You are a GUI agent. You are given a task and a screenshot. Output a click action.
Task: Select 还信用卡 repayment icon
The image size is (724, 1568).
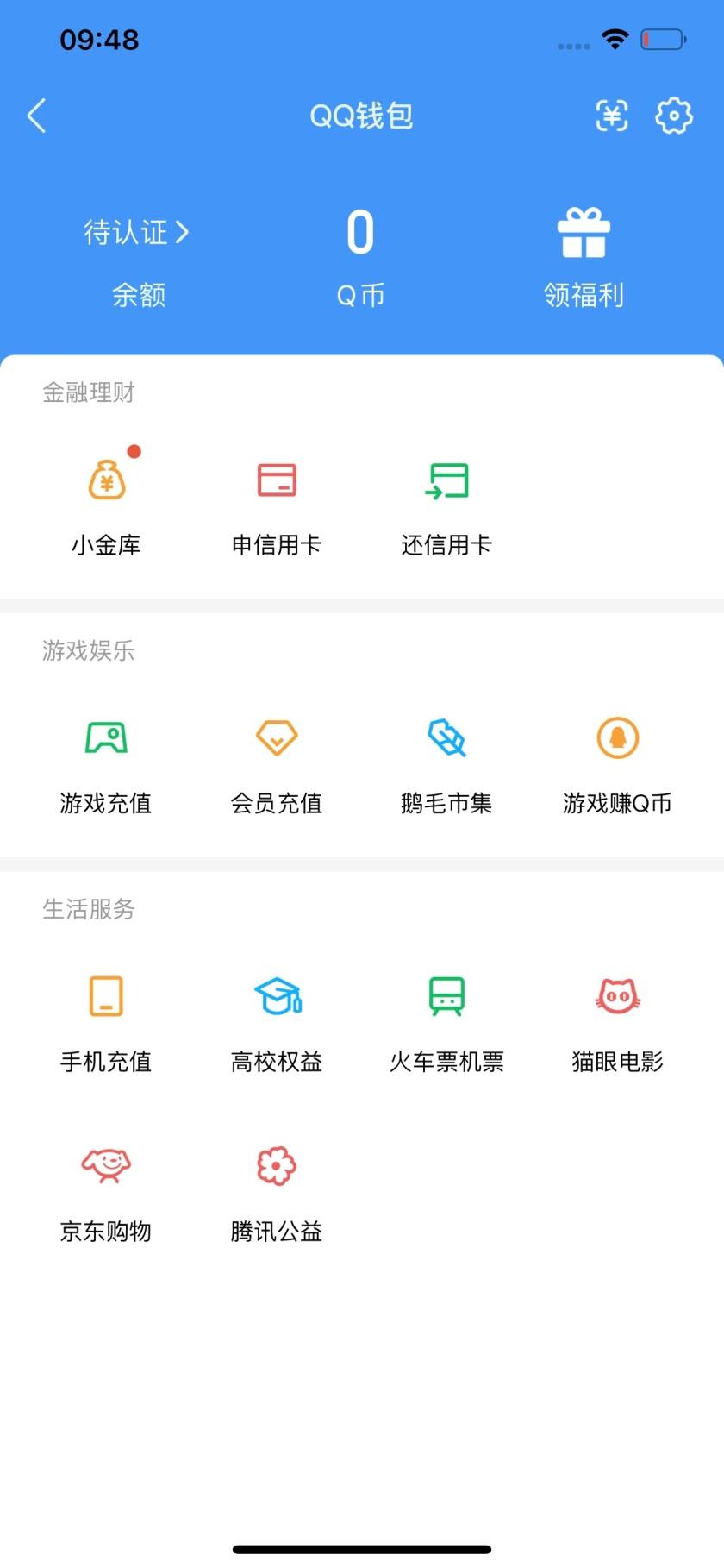[x=446, y=480]
